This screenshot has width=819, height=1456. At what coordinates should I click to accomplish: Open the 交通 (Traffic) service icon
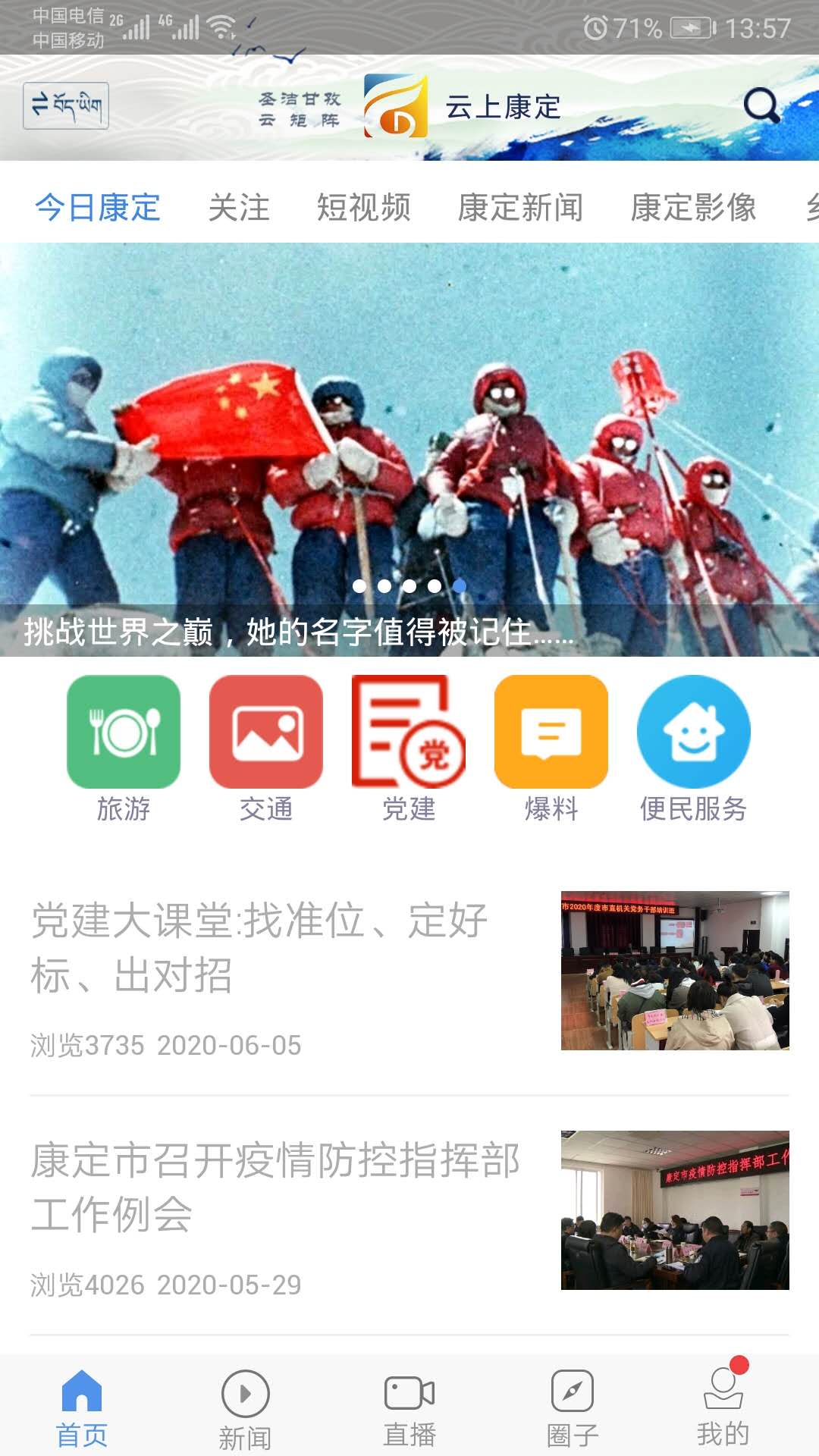(x=266, y=730)
